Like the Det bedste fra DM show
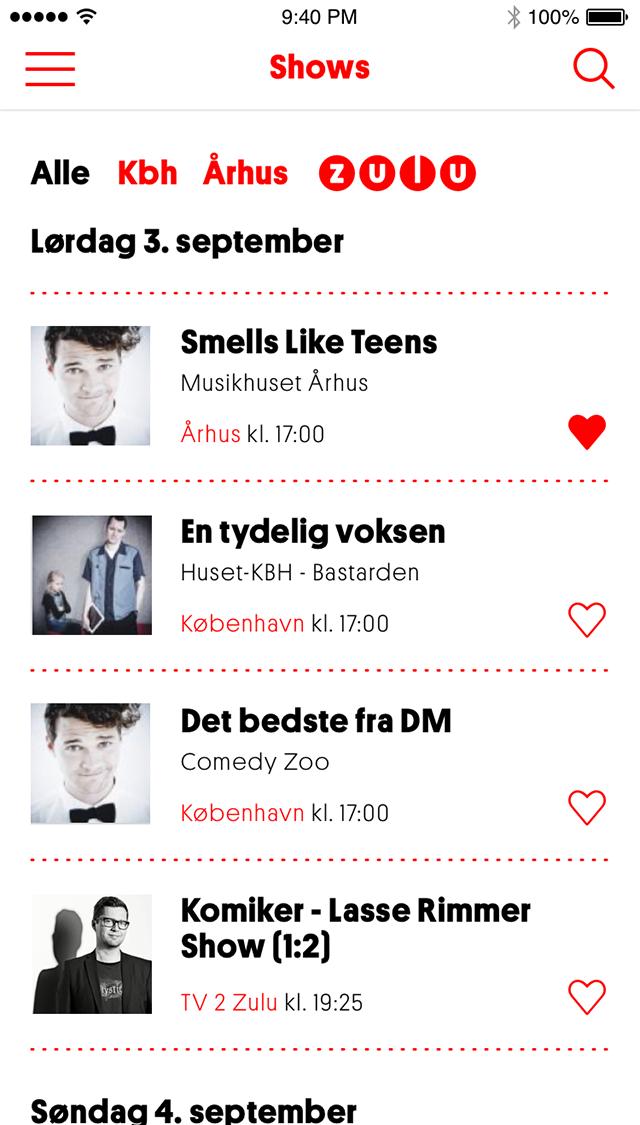The width and height of the screenshot is (640, 1125). click(587, 807)
